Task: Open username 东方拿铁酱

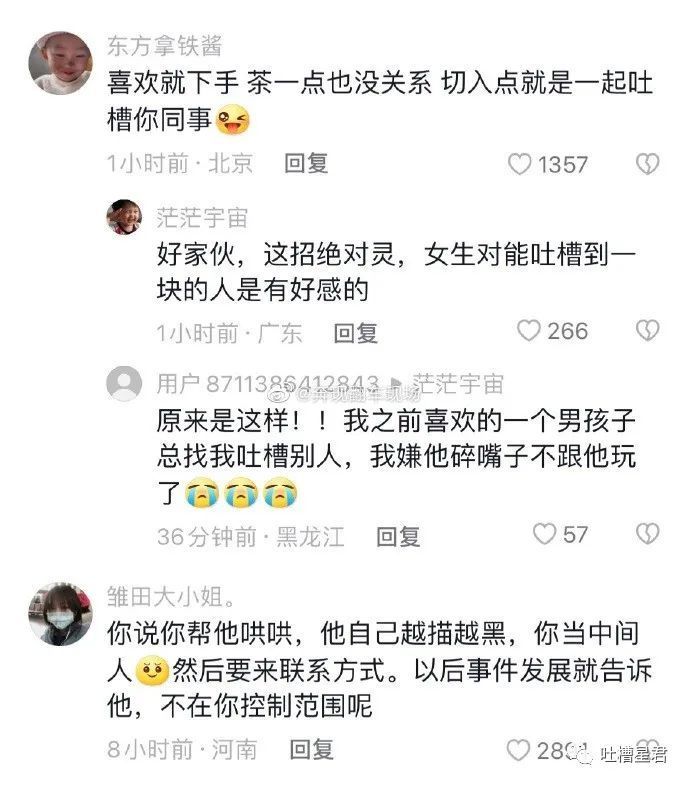Action: click(x=164, y=46)
